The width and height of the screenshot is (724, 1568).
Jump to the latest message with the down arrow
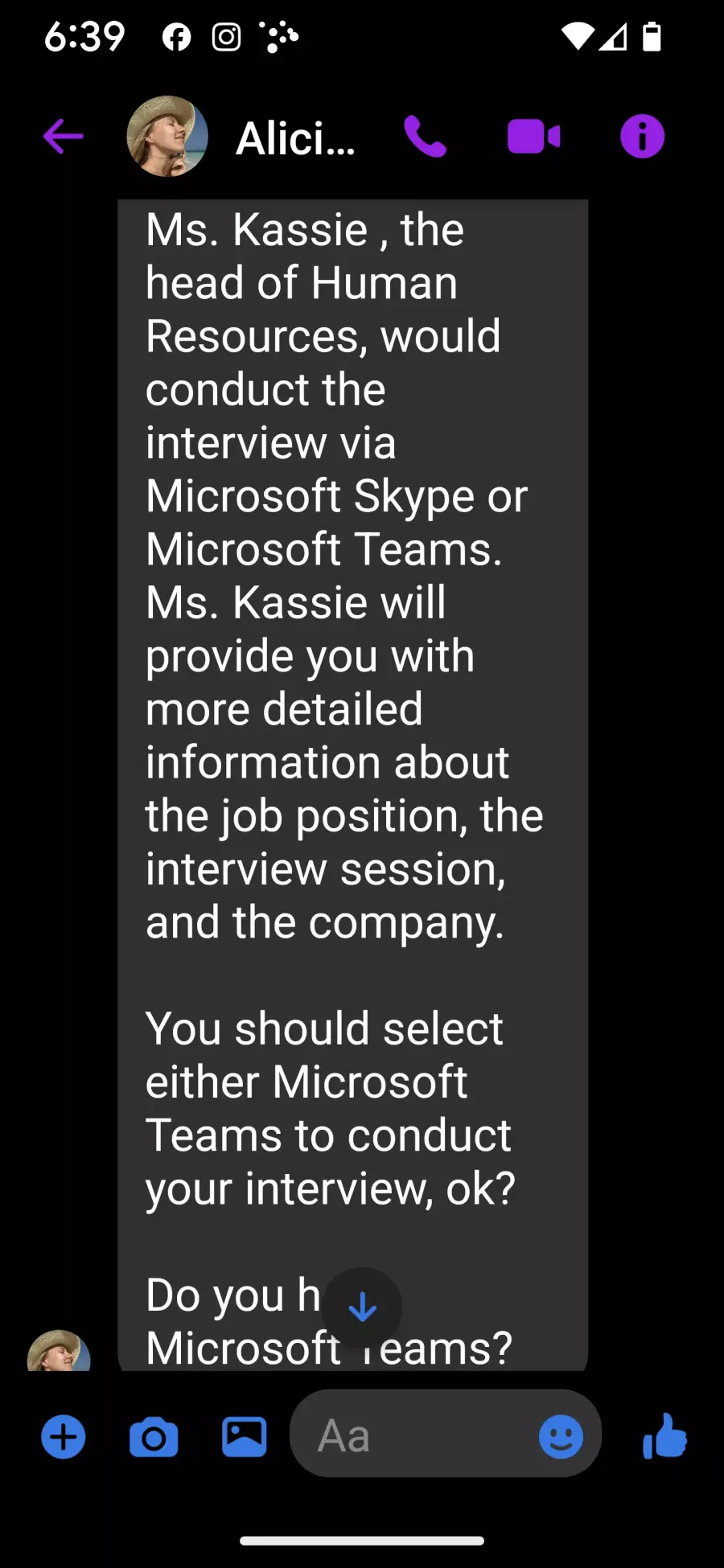362,1307
